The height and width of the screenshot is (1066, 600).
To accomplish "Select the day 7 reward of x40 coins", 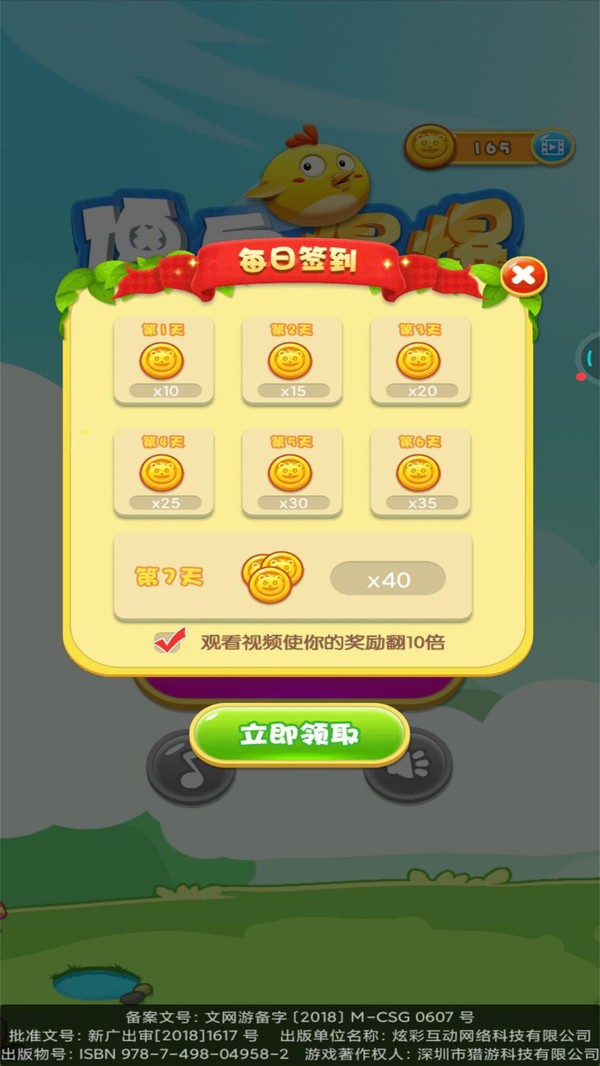I will click(x=292, y=577).
